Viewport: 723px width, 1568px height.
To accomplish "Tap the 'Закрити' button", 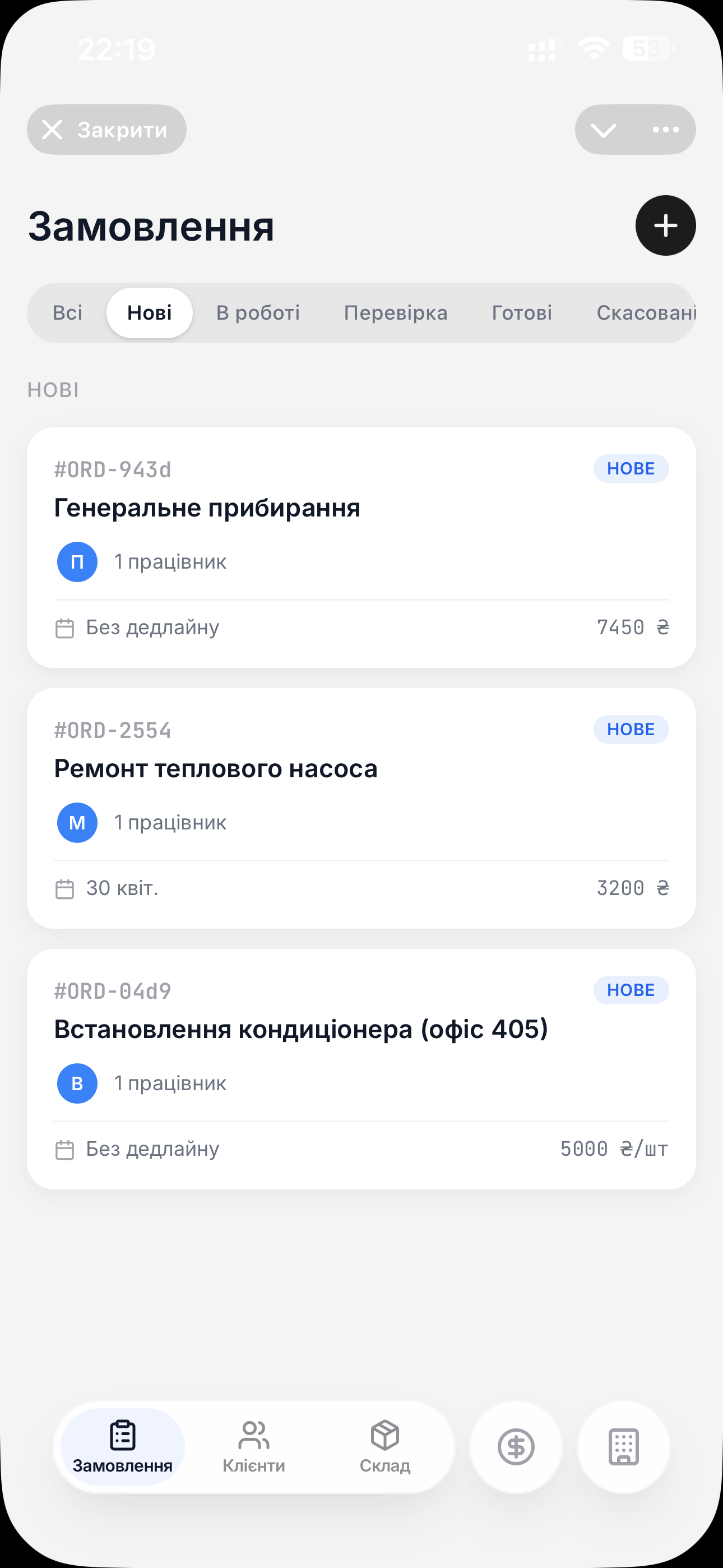I will click(106, 129).
